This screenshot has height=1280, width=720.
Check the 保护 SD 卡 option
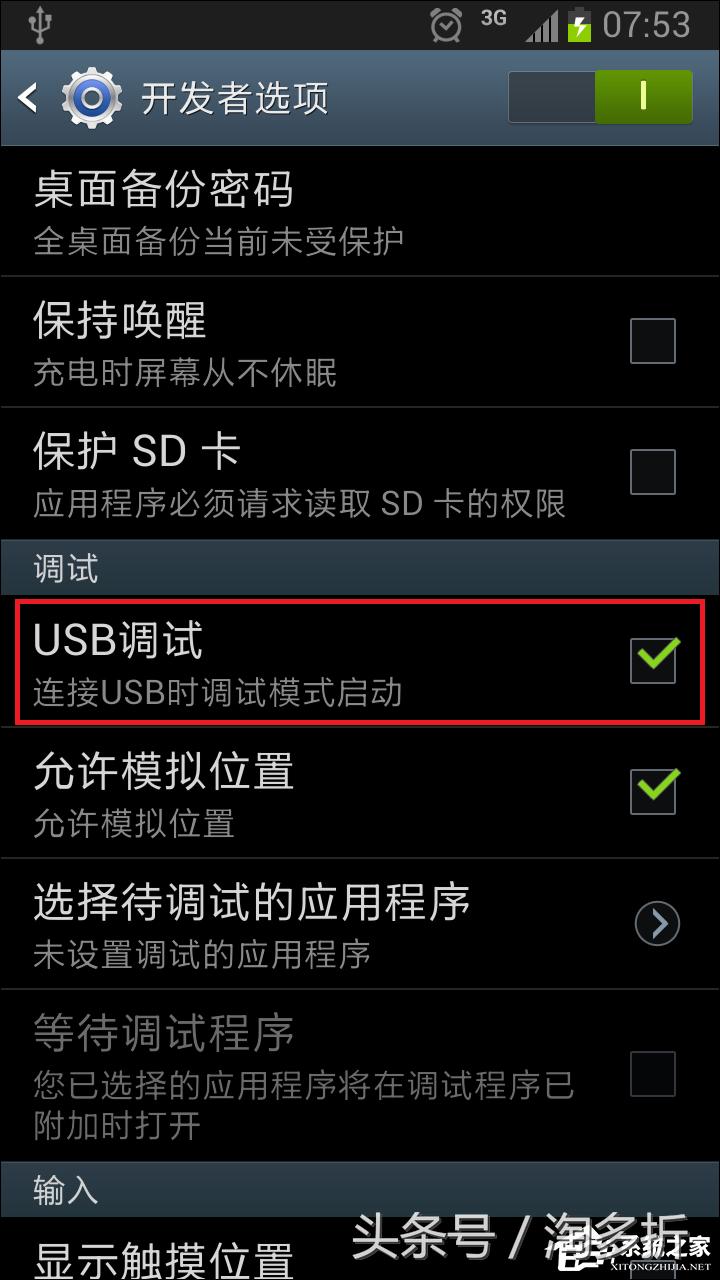[x=652, y=472]
